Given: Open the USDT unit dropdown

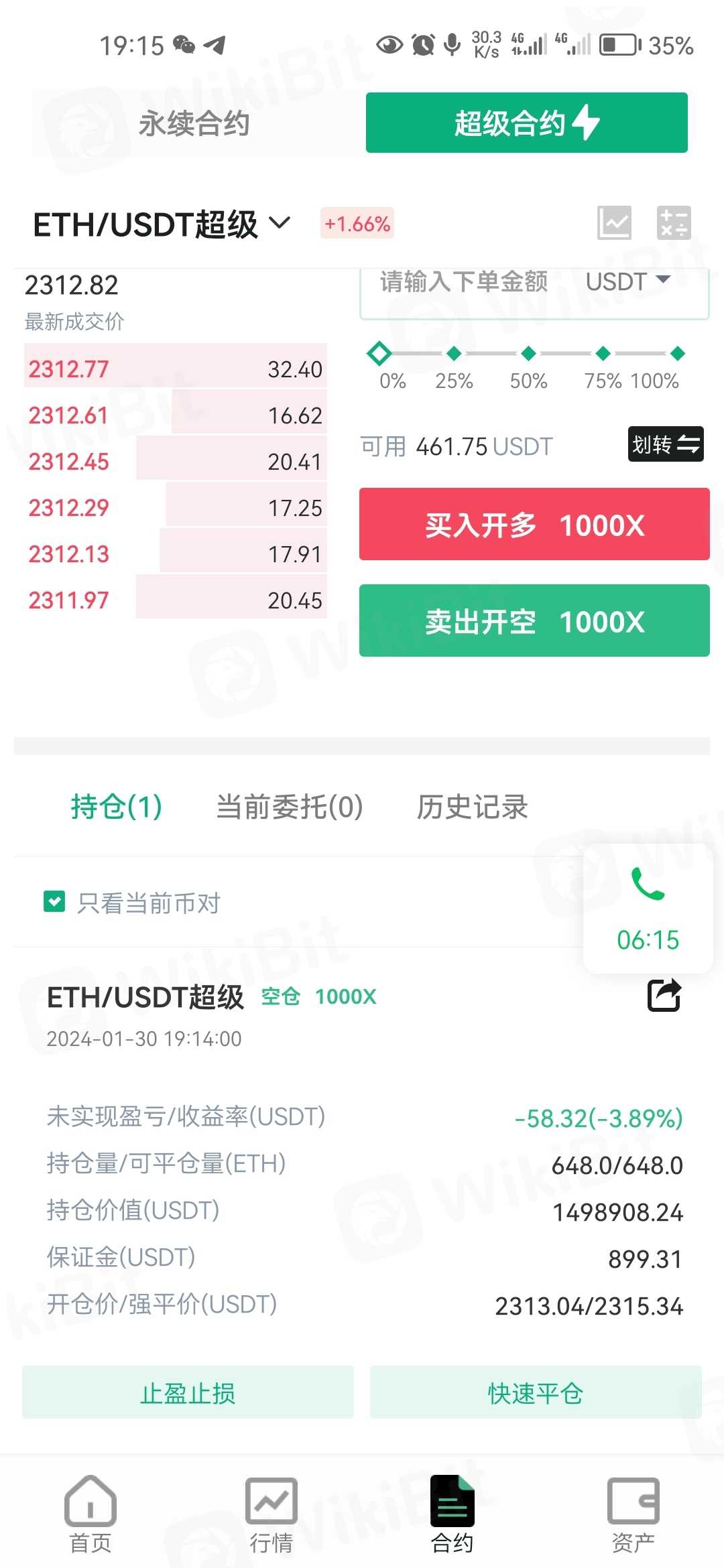Looking at the screenshot, I should click(627, 281).
